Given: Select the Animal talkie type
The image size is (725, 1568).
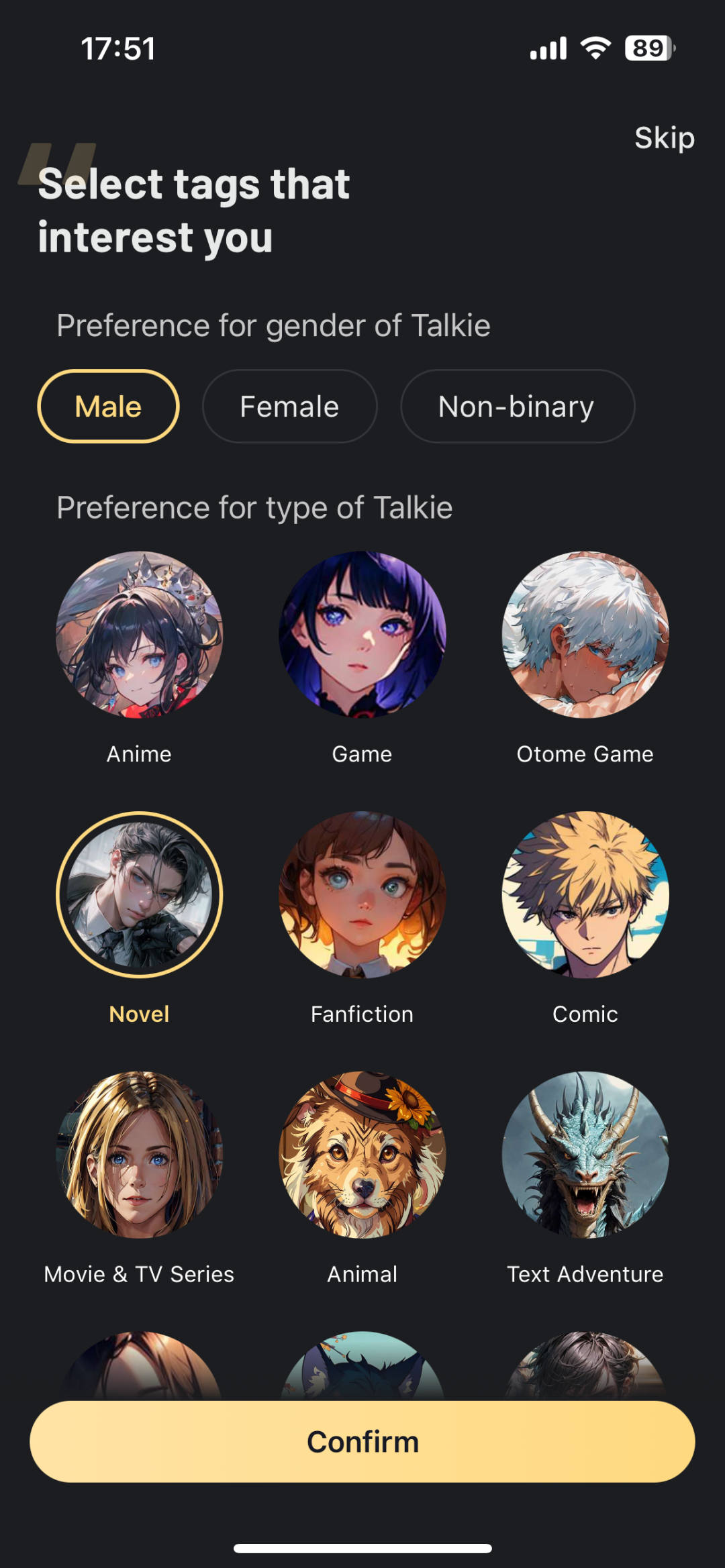Looking at the screenshot, I should tap(362, 1154).
